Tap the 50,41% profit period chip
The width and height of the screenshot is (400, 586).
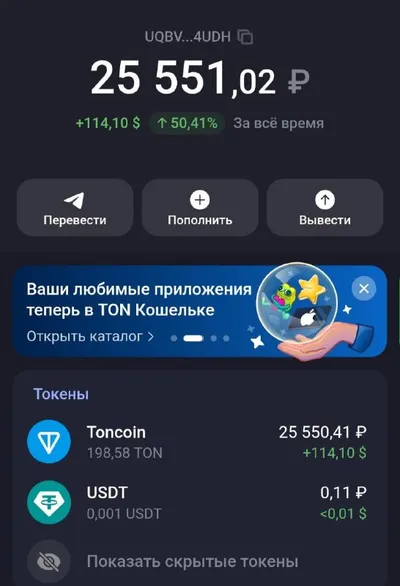pos(187,123)
